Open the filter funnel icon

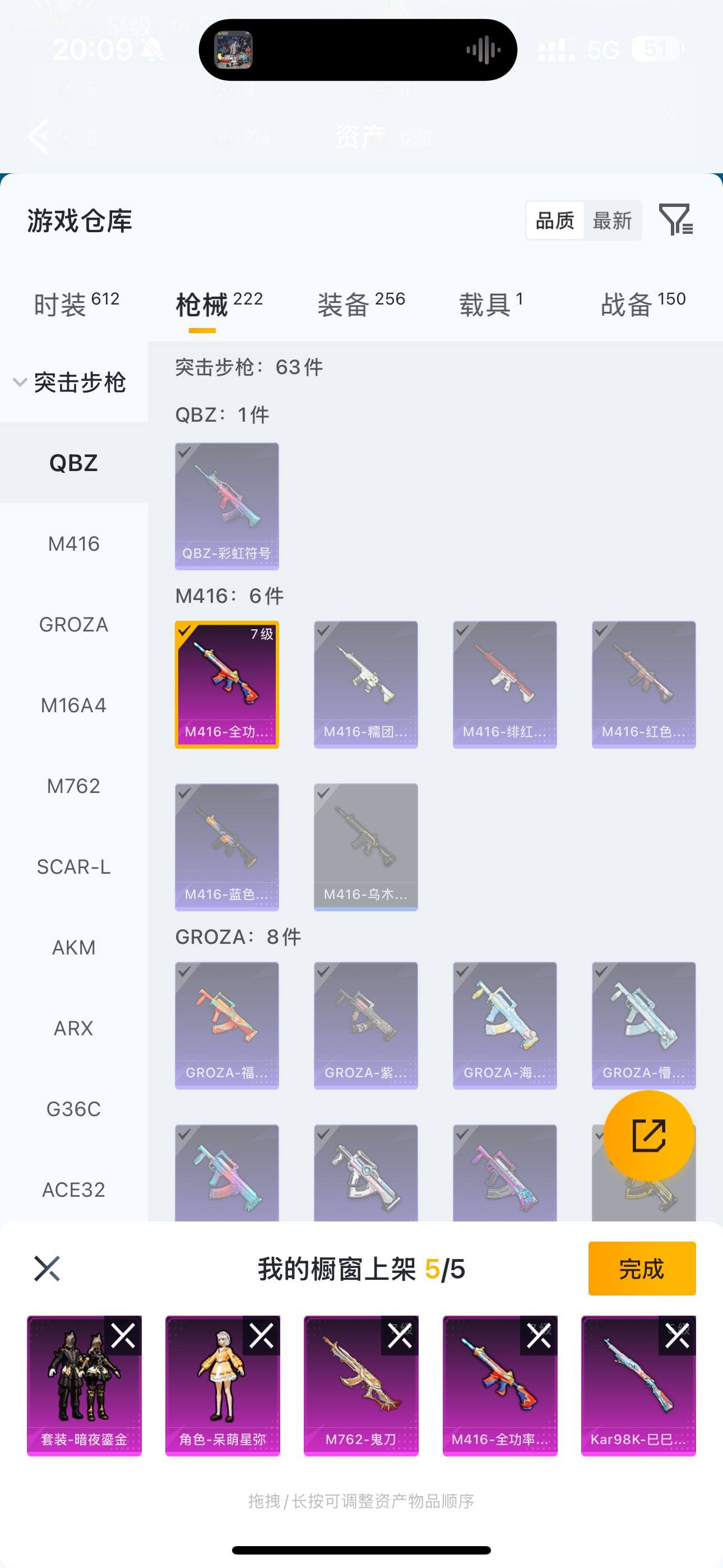click(x=675, y=220)
